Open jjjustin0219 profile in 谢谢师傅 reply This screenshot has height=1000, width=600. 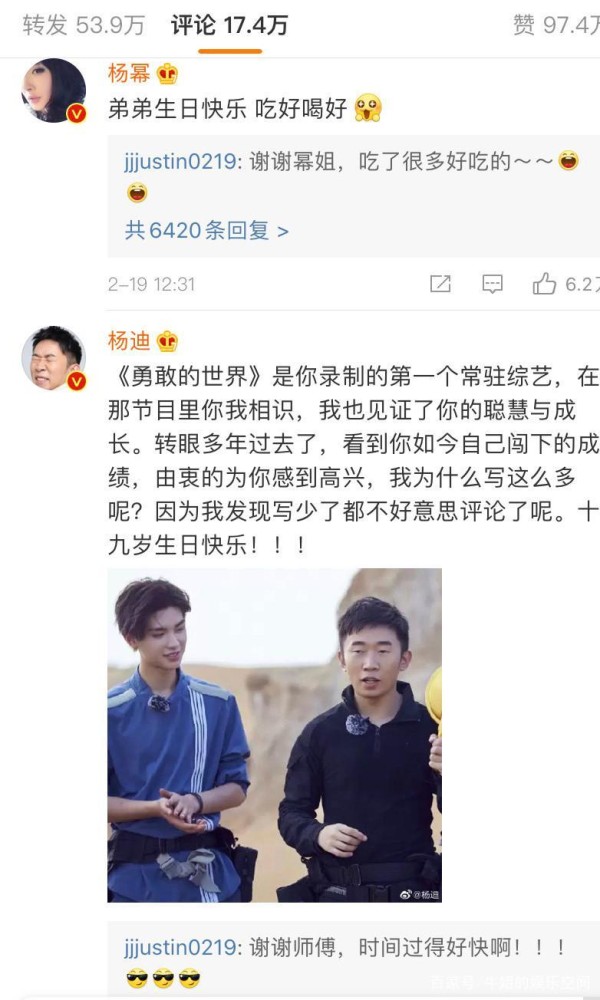click(180, 948)
